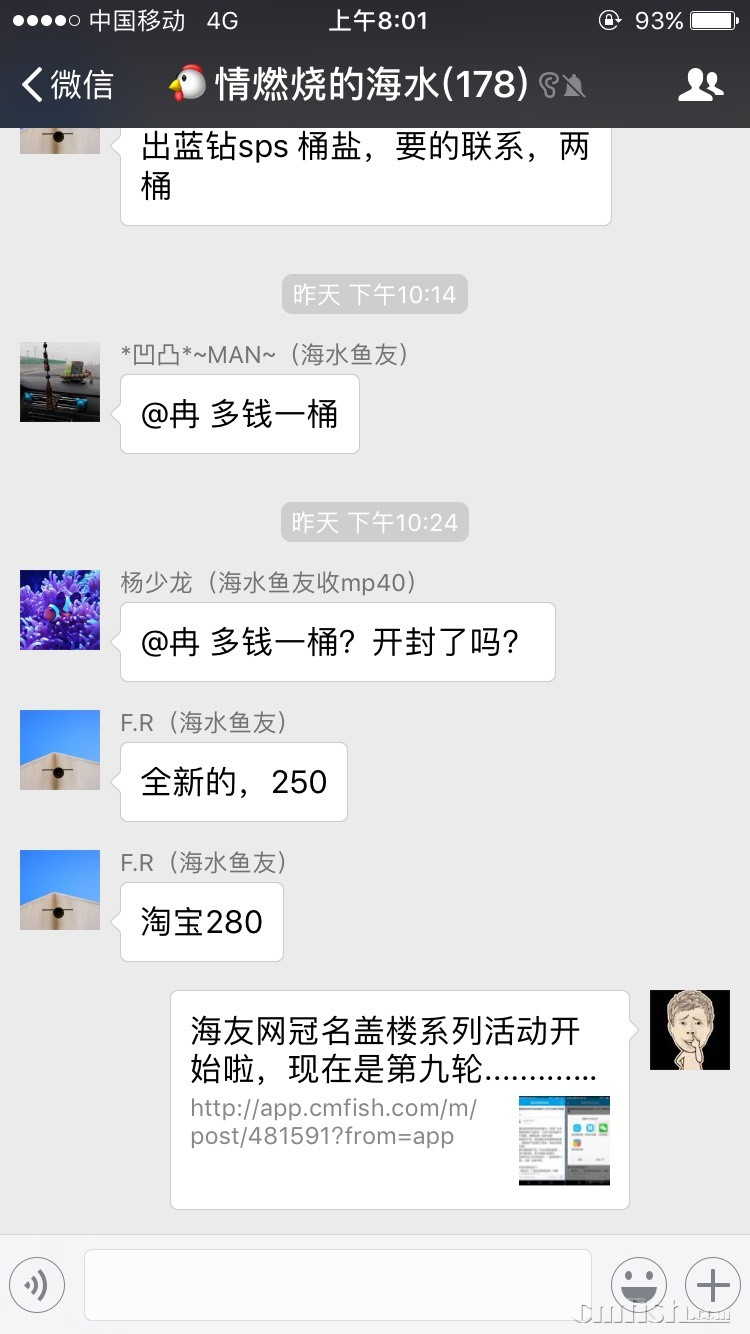Open my own avatar beside the shared link

pos(690,1030)
